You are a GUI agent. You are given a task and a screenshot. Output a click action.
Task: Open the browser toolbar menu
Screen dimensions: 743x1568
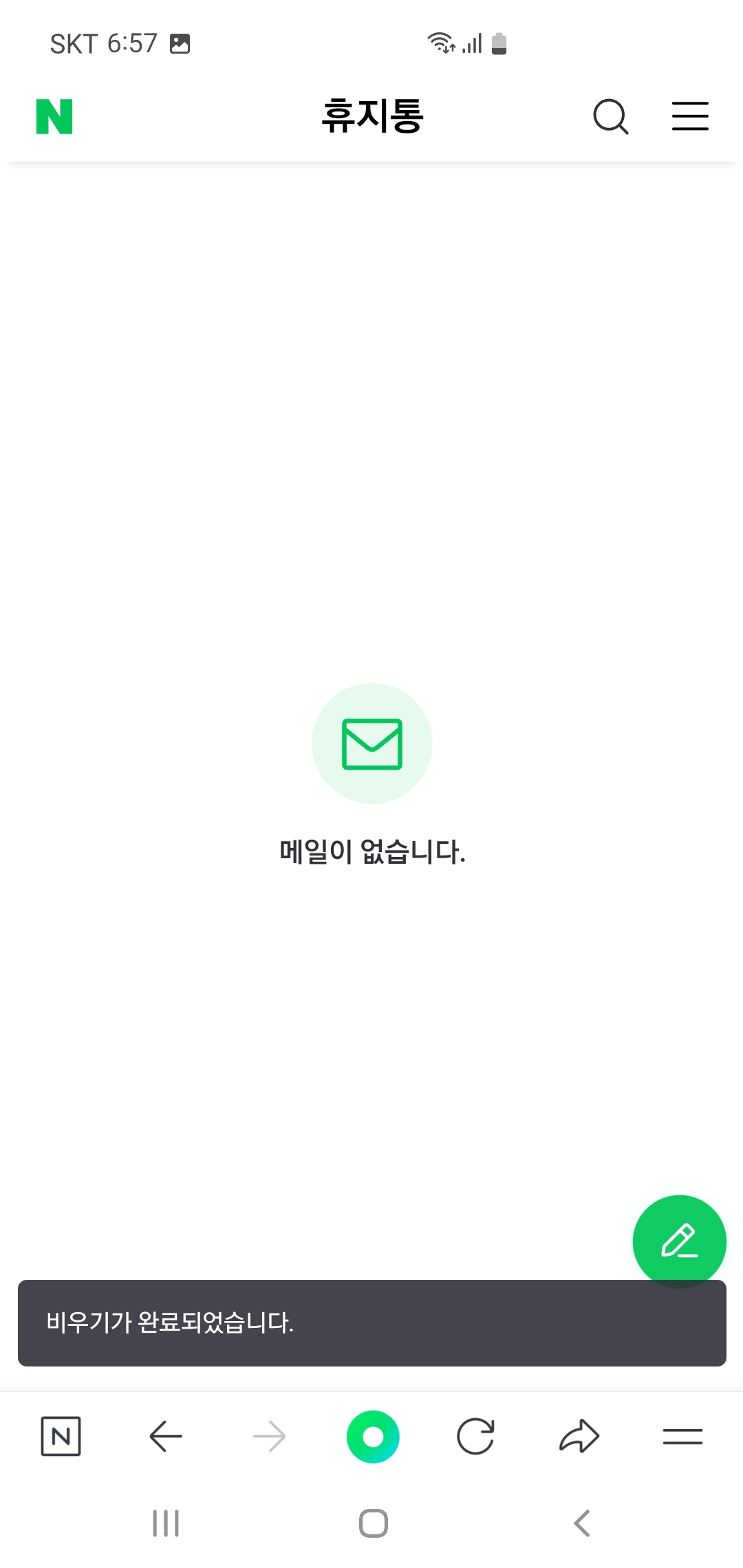pyautogui.click(x=682, y=1437)
